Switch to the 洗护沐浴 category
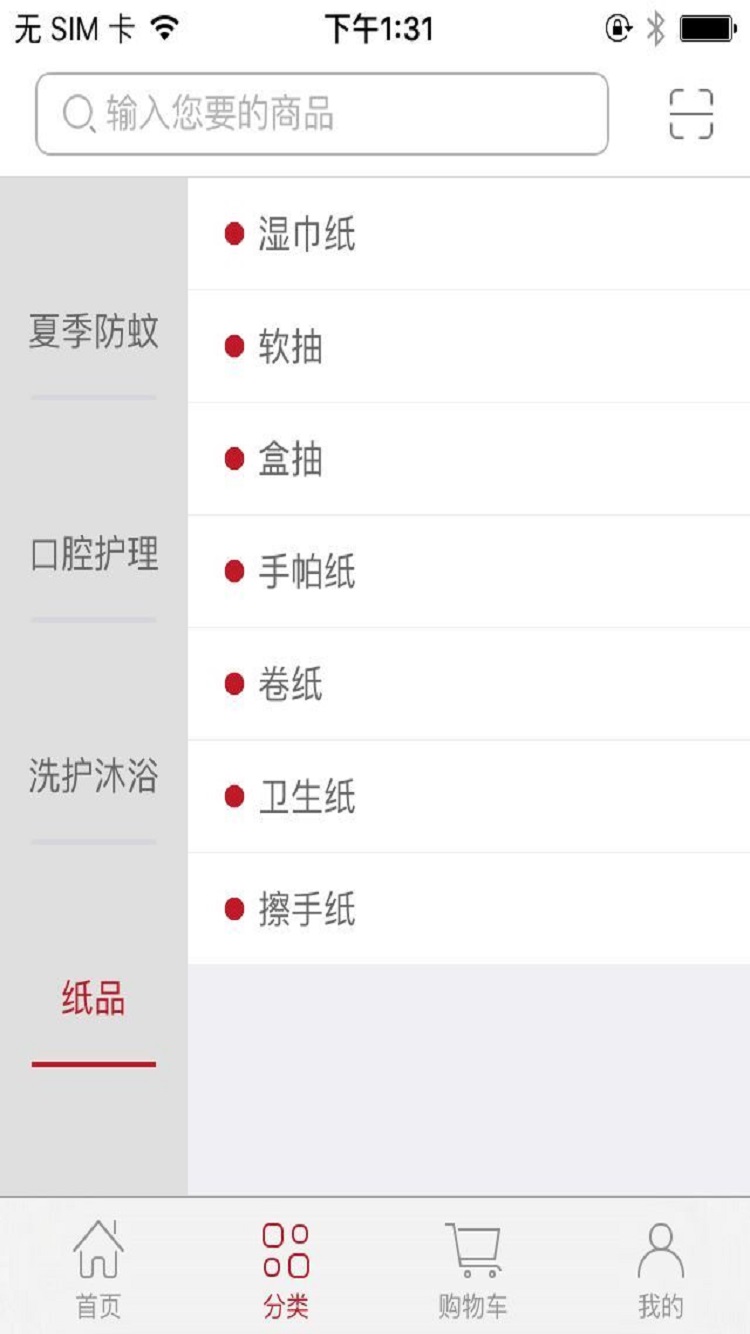The width and height of the screenshot is (750, 1334). 93,777
